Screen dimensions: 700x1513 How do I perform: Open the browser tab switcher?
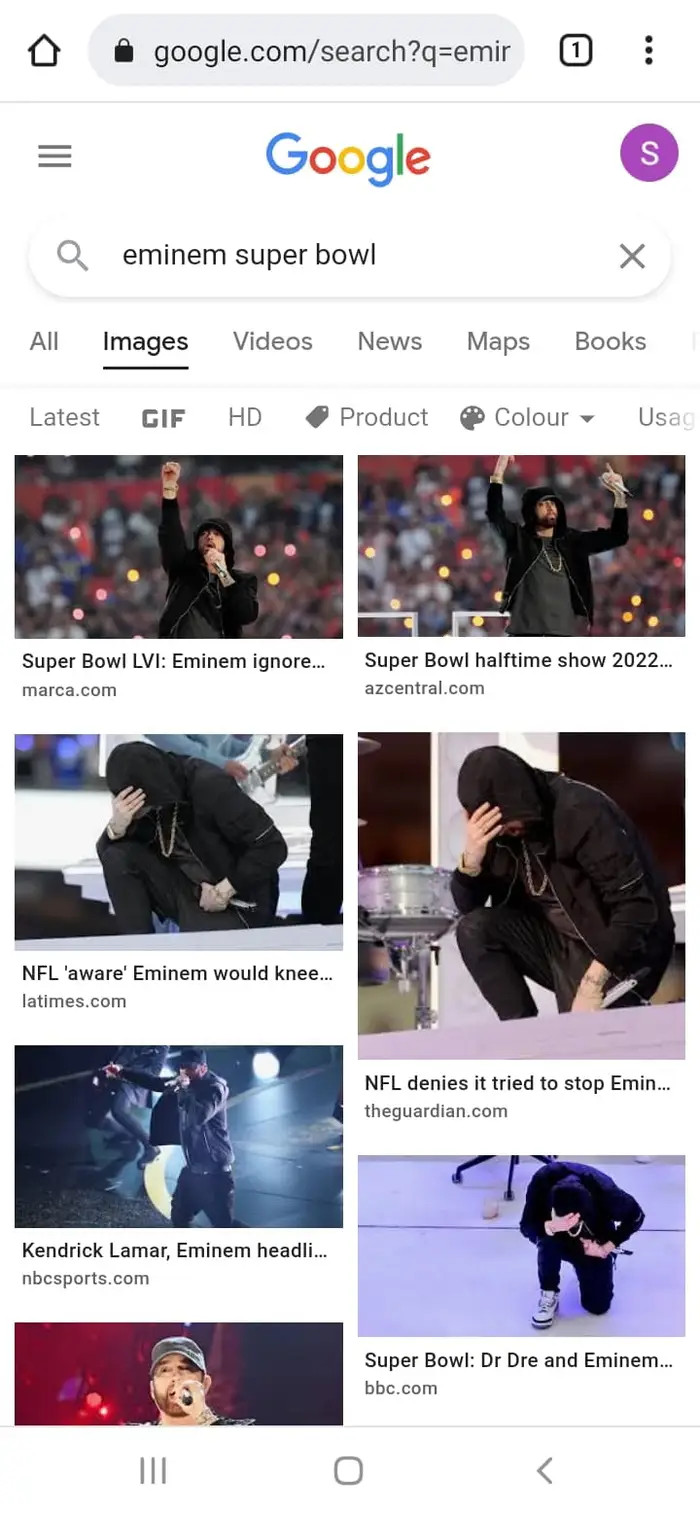coord(575,50)
